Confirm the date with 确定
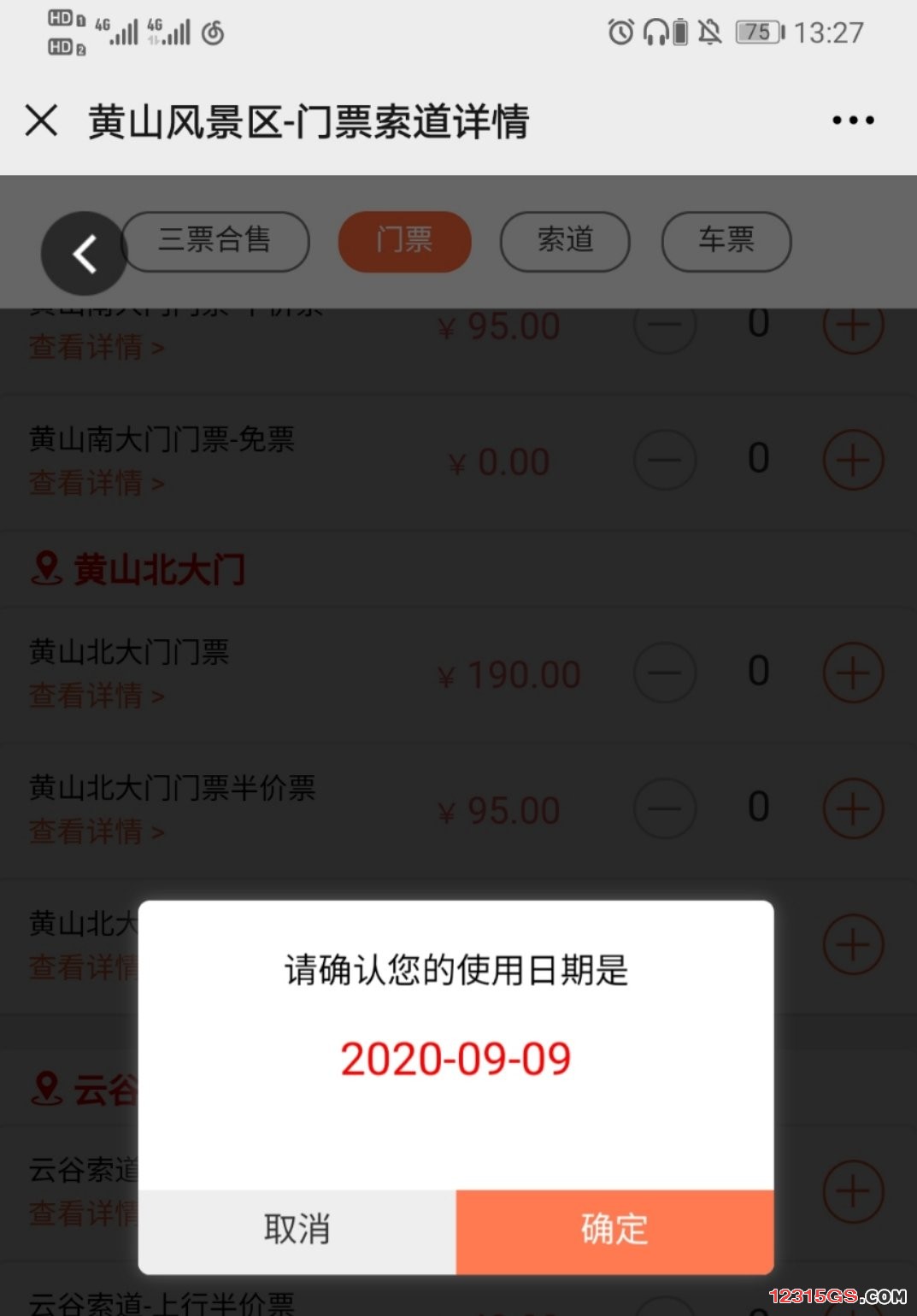This screenshot has width=917, height=1316. pyautogui.click(x=614, y=1230)
